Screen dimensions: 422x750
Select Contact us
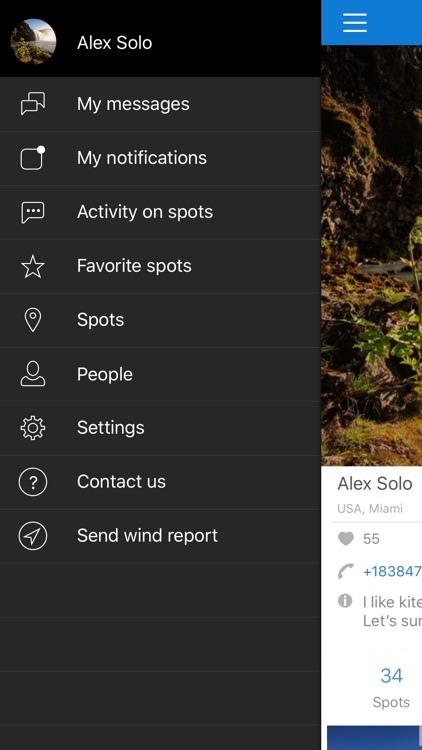pos(160,482)
